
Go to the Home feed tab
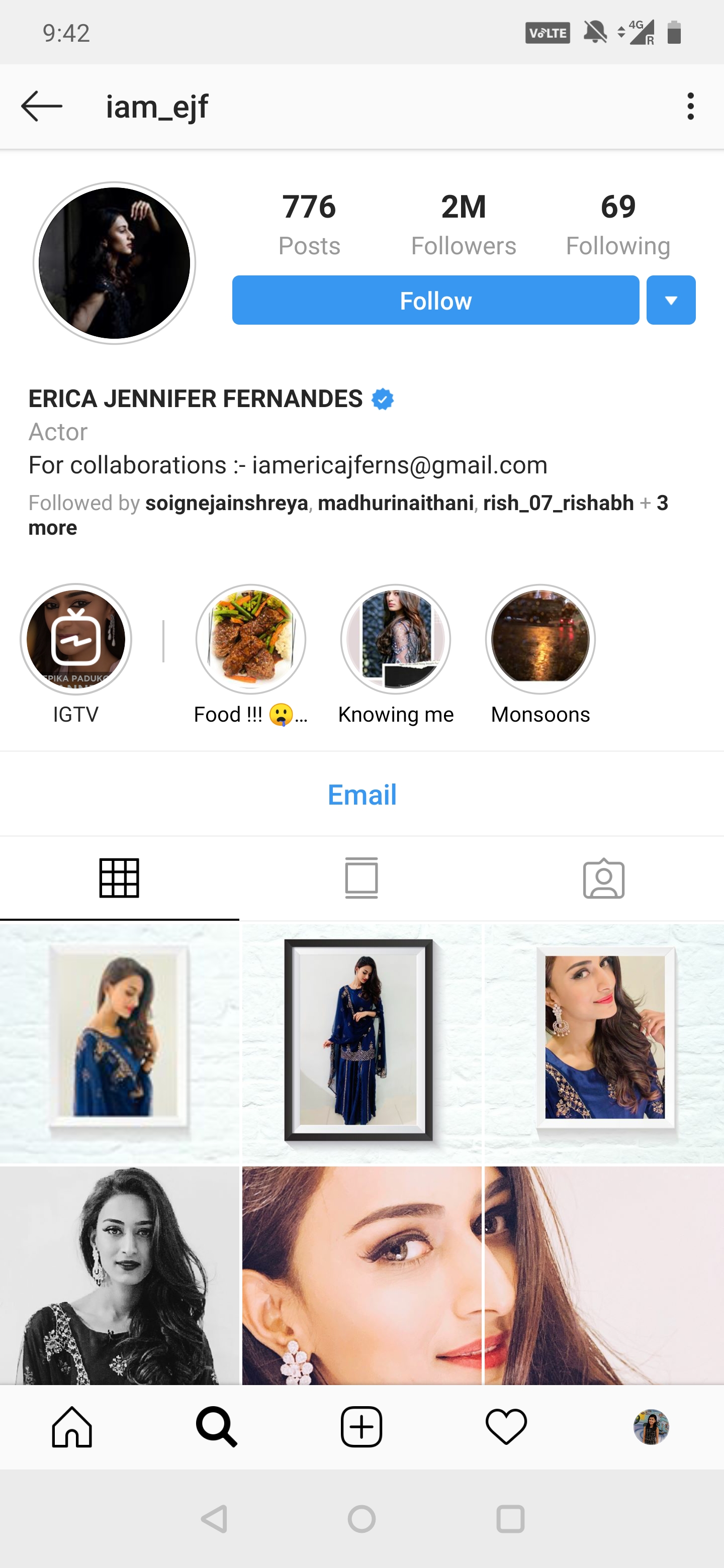coord(72,1426)
